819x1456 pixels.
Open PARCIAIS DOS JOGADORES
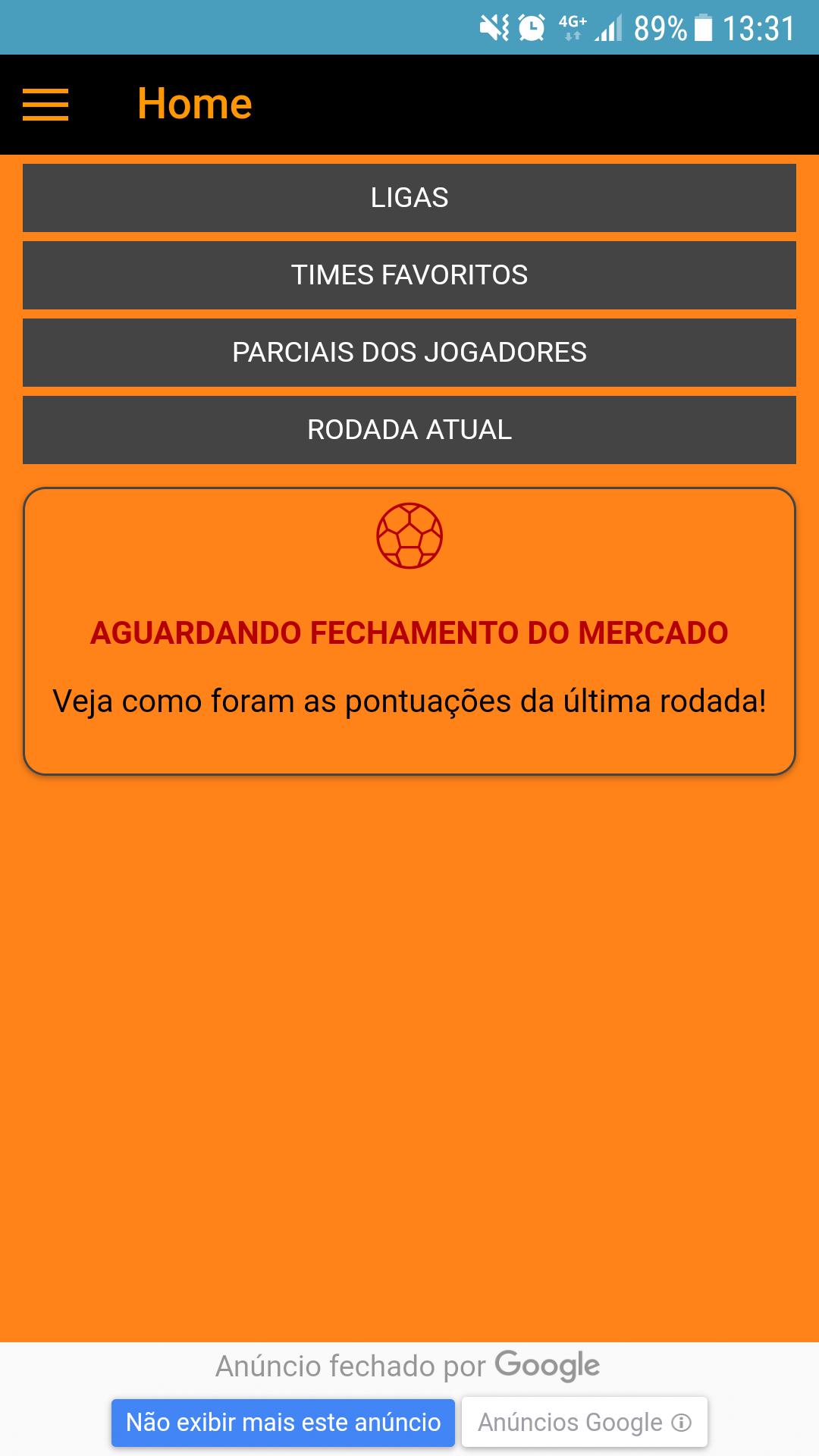(409, 353)
